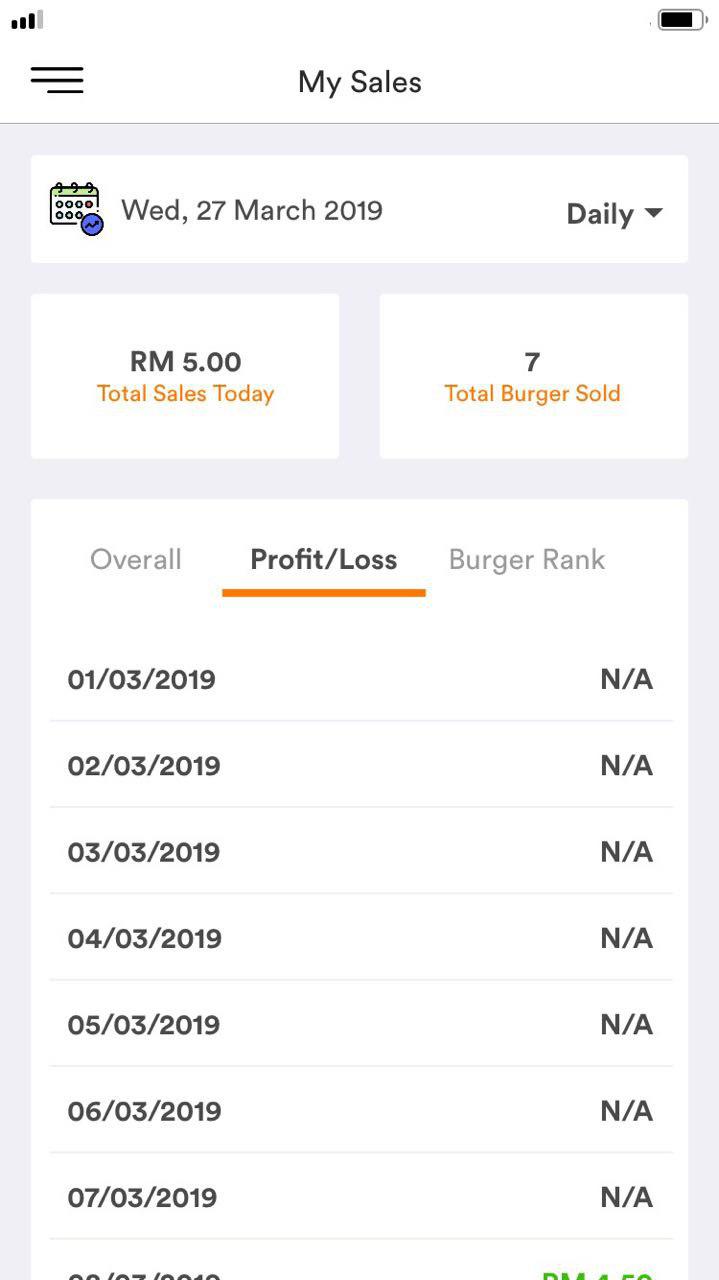Image resolution: width=719 pixels, height=1280 pixels.
Task: Tap the calendar icon beside the date
Action: point(77,209)
